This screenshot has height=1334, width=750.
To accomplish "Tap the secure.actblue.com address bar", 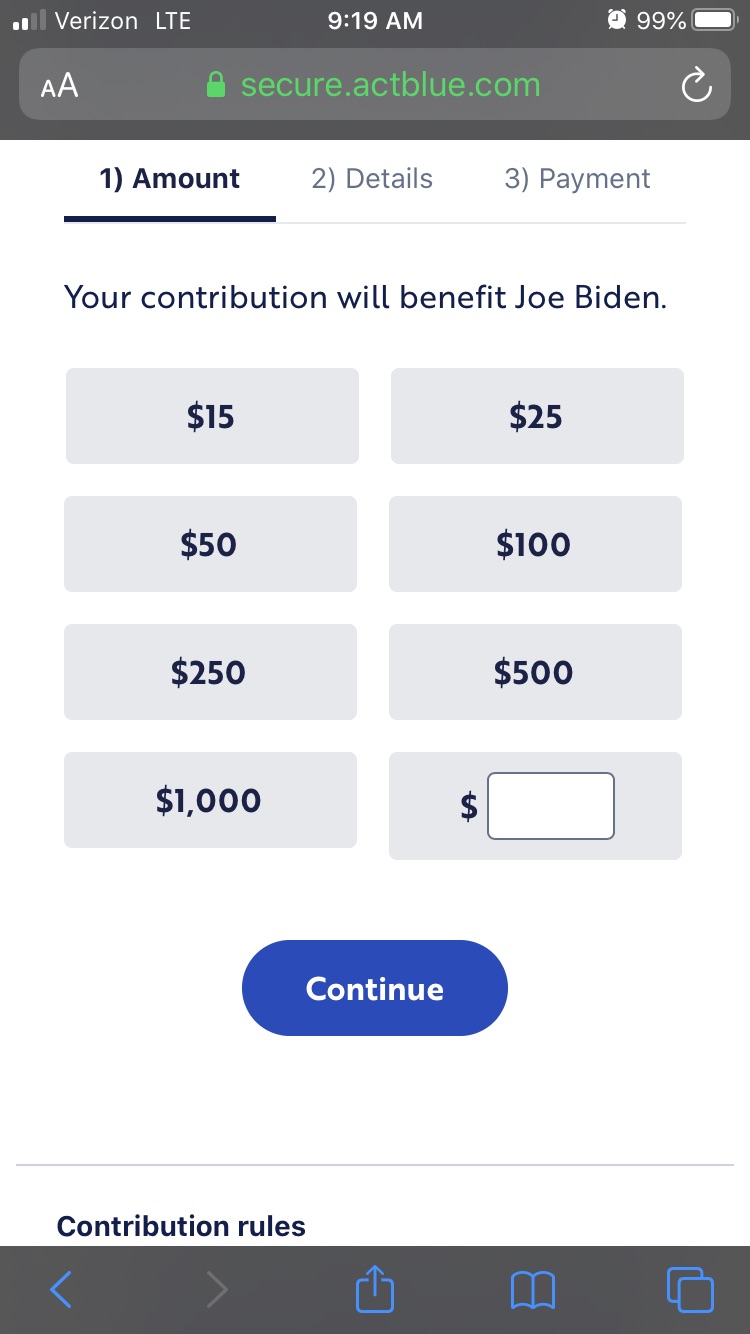I will 374,85.
